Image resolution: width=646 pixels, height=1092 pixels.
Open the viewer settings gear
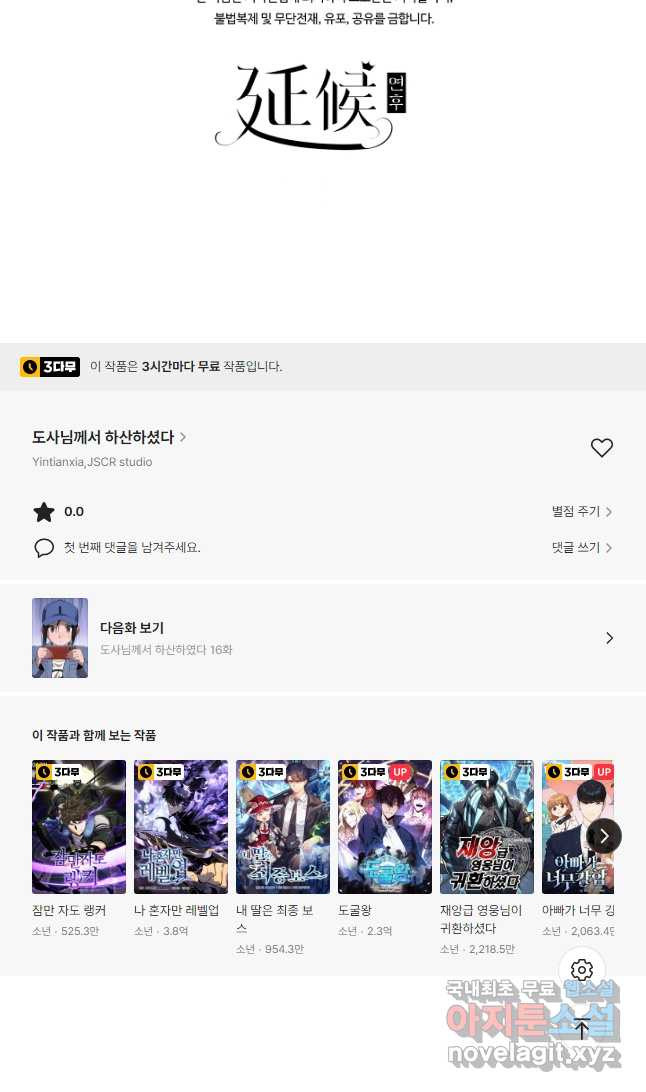click(x=582, y=969)
